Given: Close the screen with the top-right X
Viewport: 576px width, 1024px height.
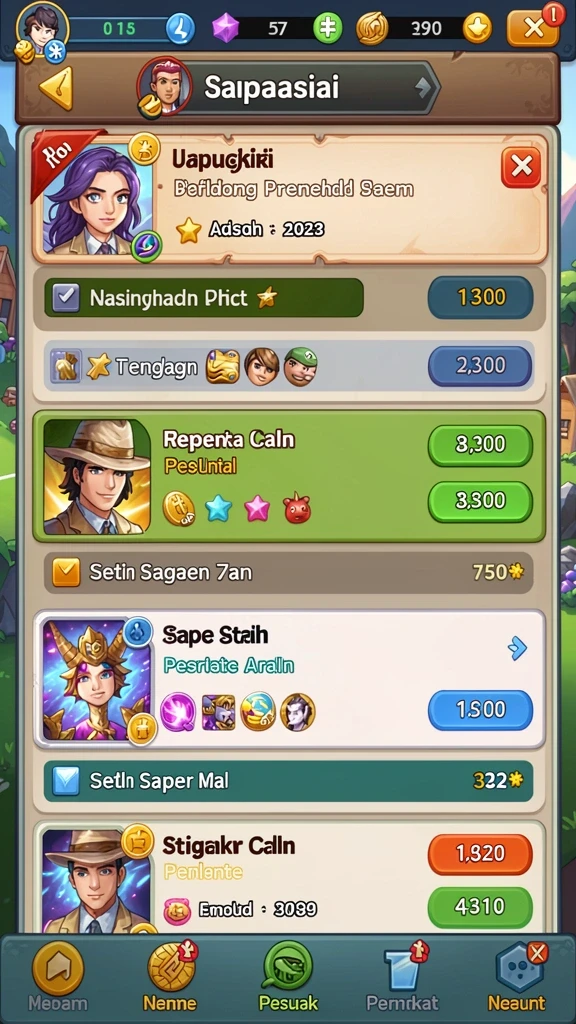Looking at the screenshot, I should click(534, 27).
